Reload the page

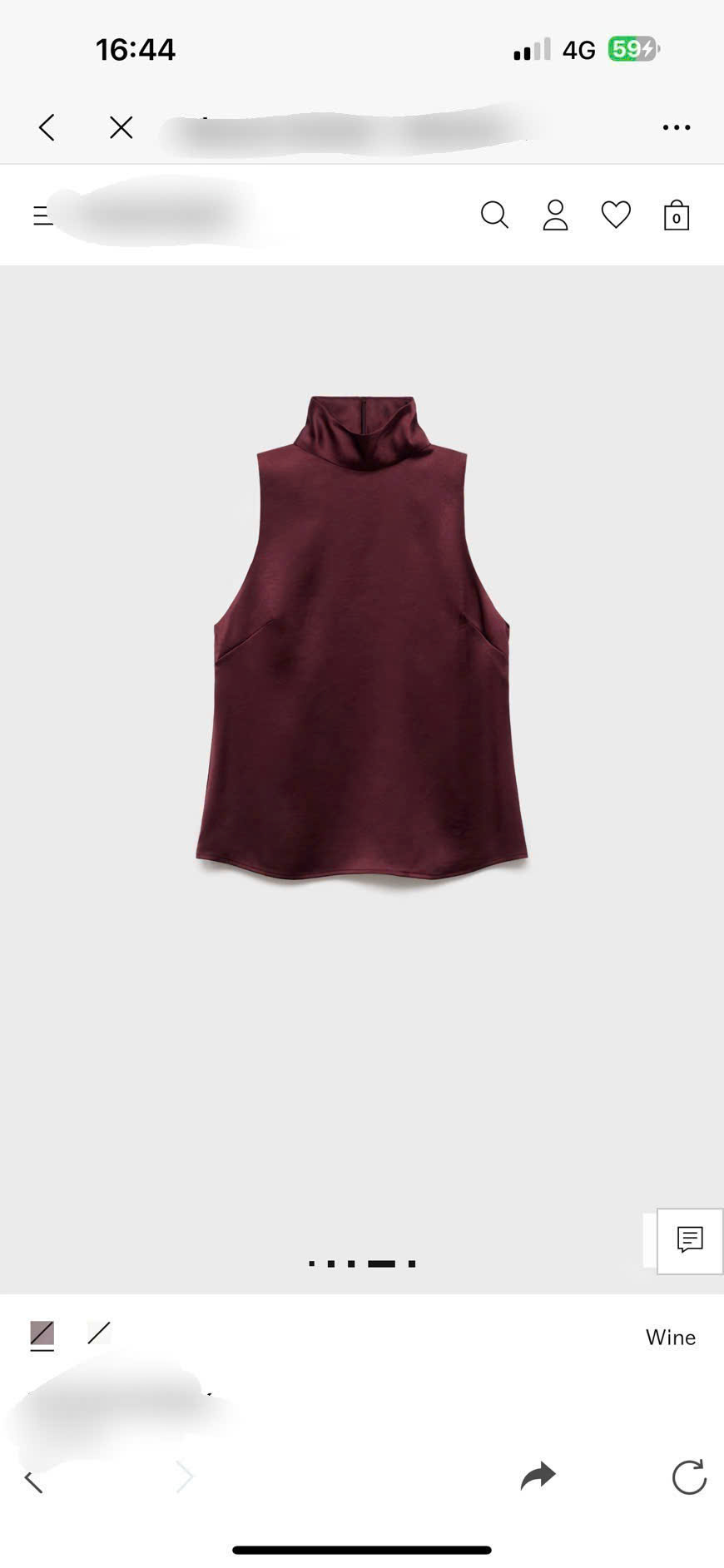pos(689,1476)
